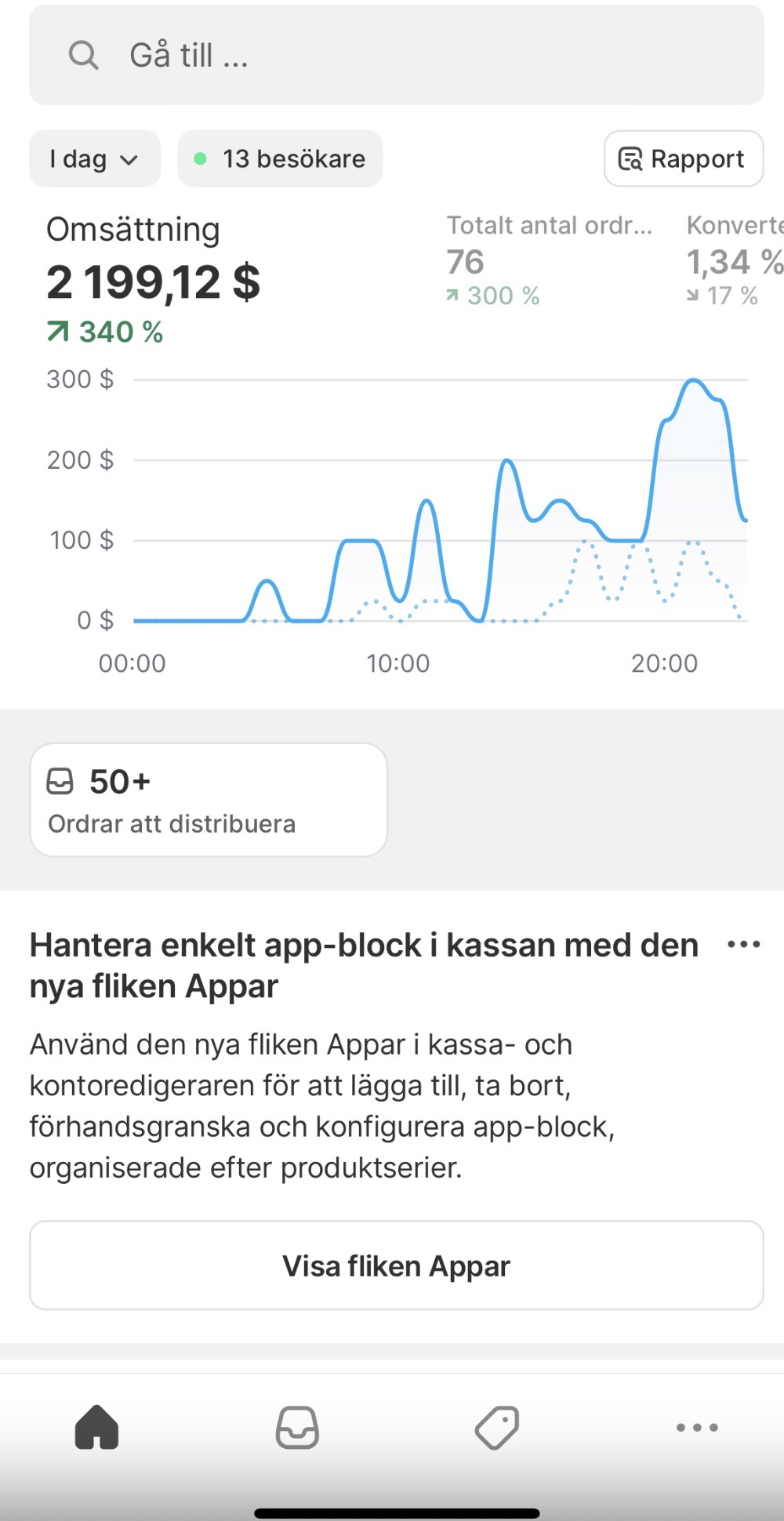
Task: Select the Totalt antal ordrar metric
Action: (549, 260)
